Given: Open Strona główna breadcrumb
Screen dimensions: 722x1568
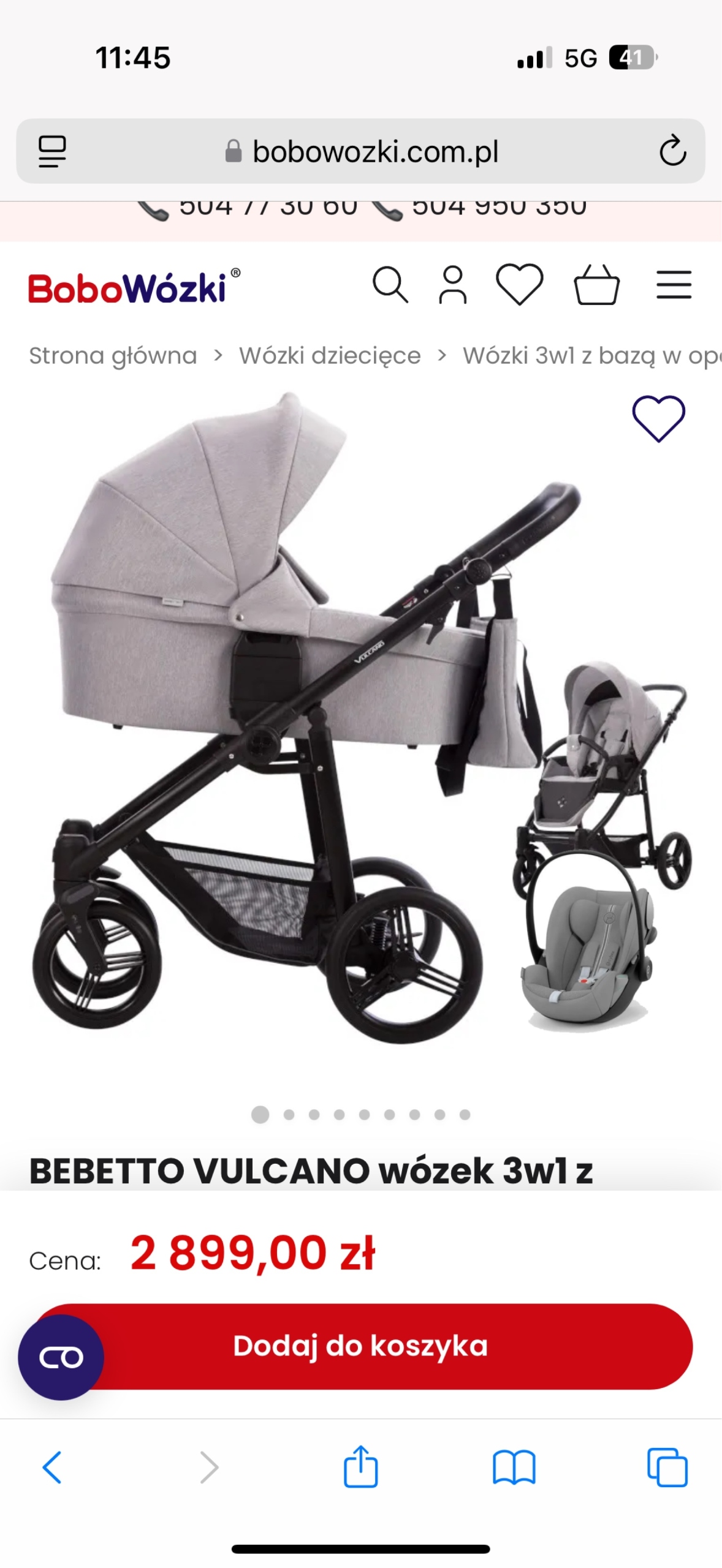Looking at the screenshot, I should point(113,355).
